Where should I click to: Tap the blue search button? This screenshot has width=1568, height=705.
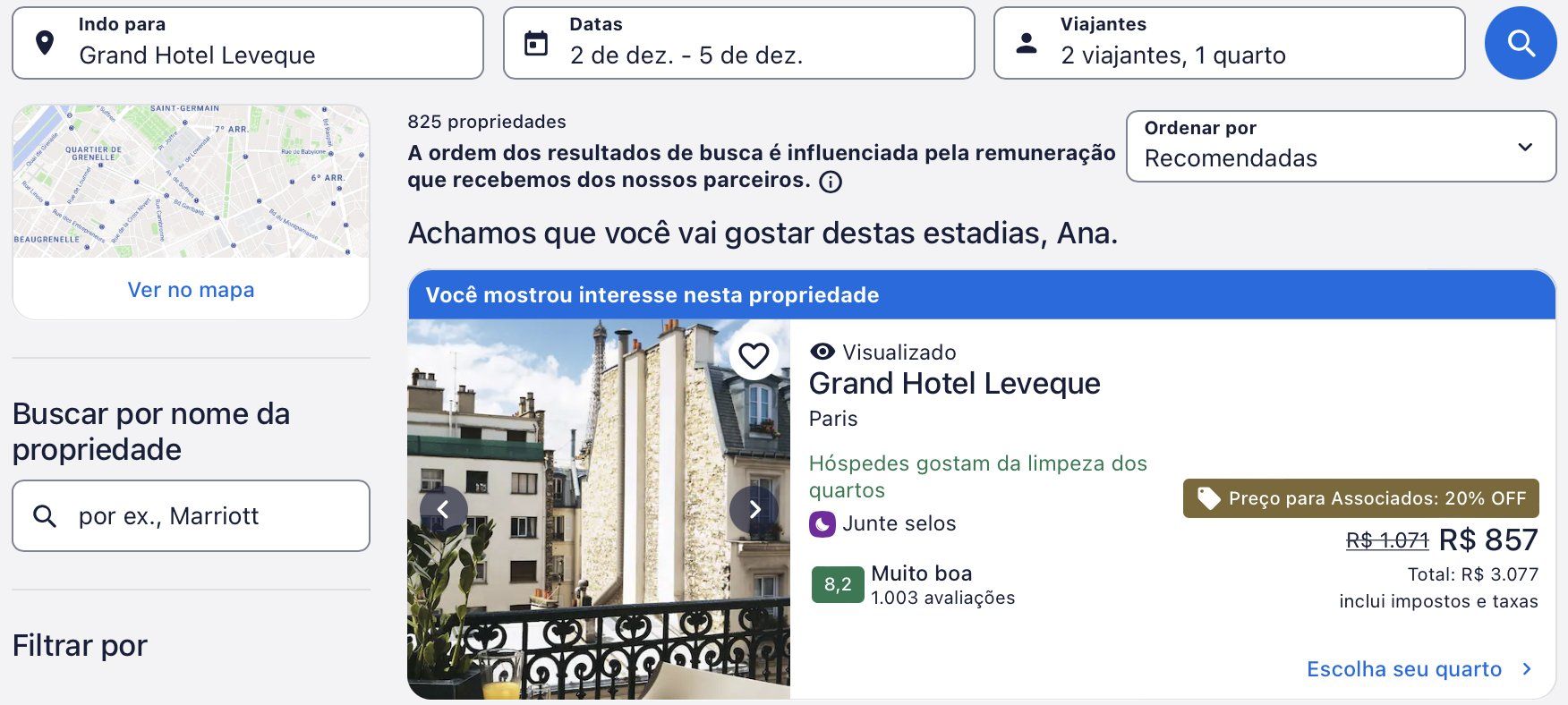tap(1520, 43)
